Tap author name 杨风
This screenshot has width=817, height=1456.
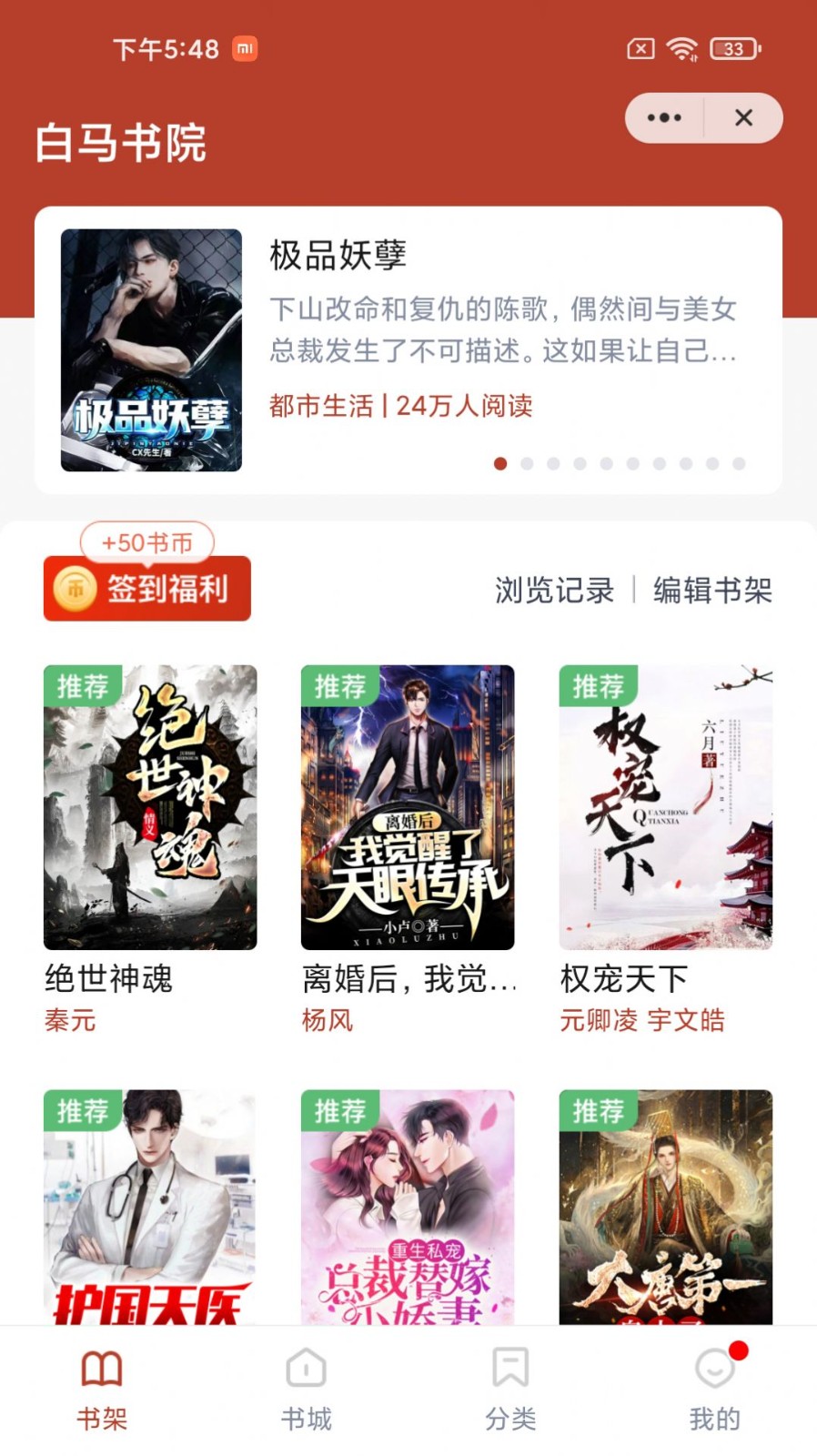point(326,1020)
